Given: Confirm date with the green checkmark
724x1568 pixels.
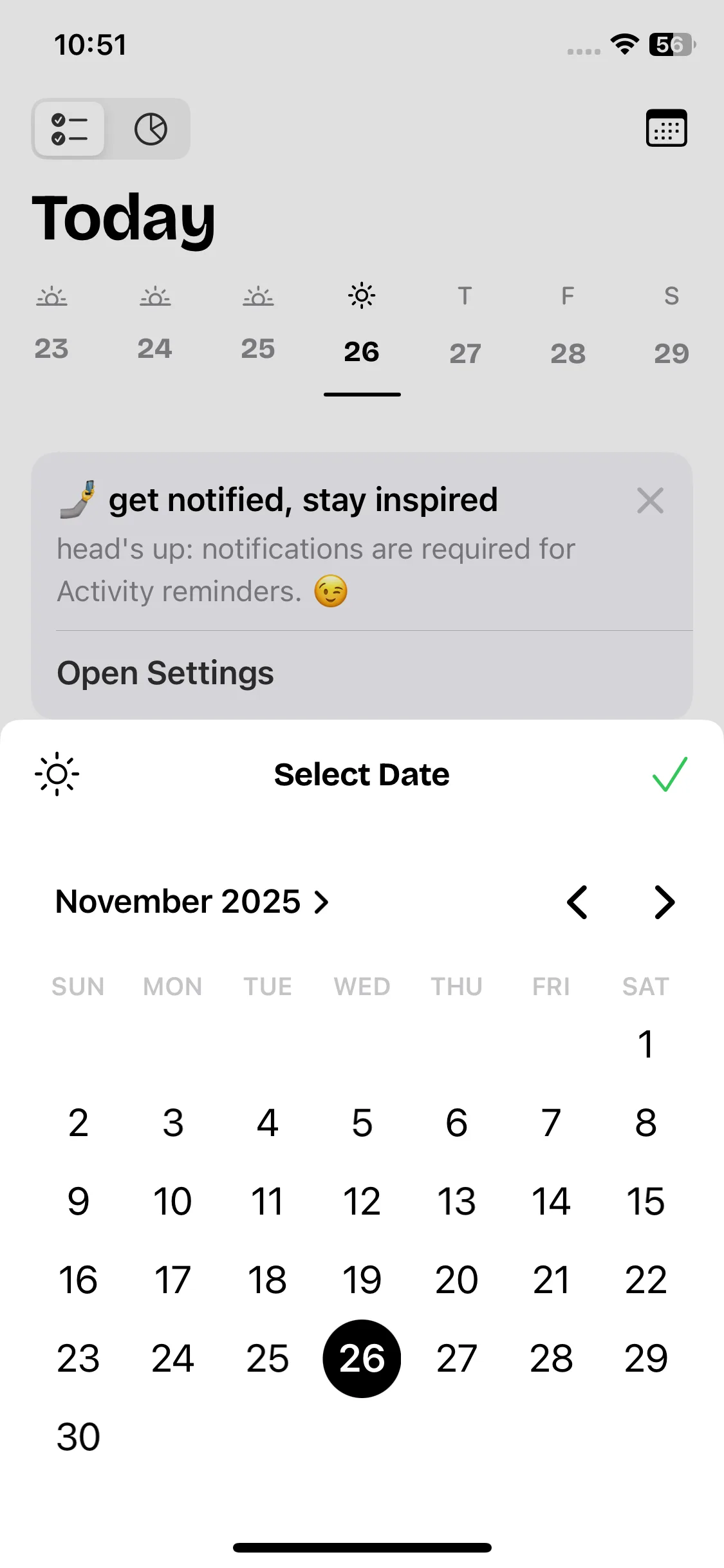Looking at the screenshot, I should click(669, 774).
